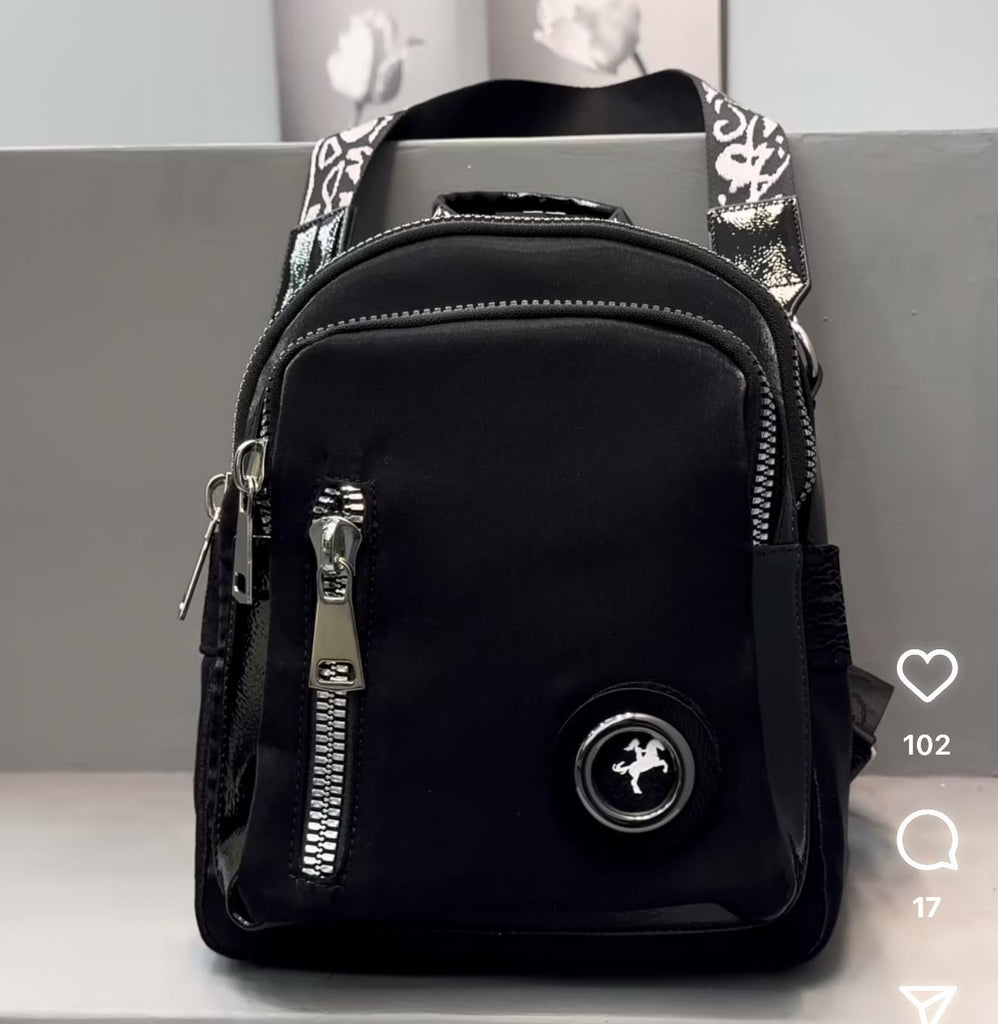Like this reel with the heart icon
This screenshot has width=998, height=1024.
(x=926, y=677)
